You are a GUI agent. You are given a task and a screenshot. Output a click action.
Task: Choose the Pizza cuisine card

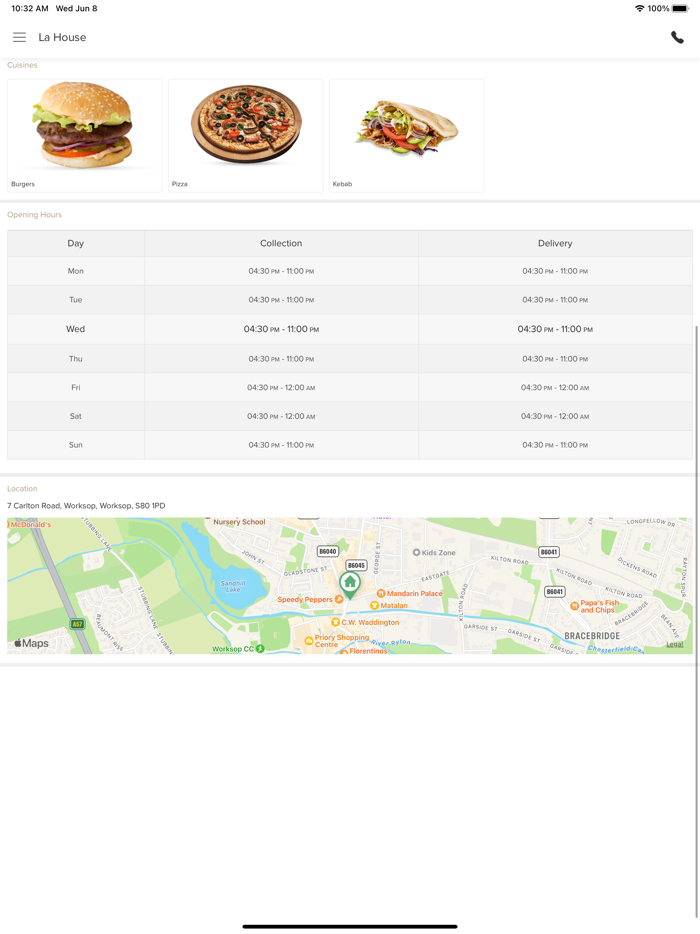245,135
